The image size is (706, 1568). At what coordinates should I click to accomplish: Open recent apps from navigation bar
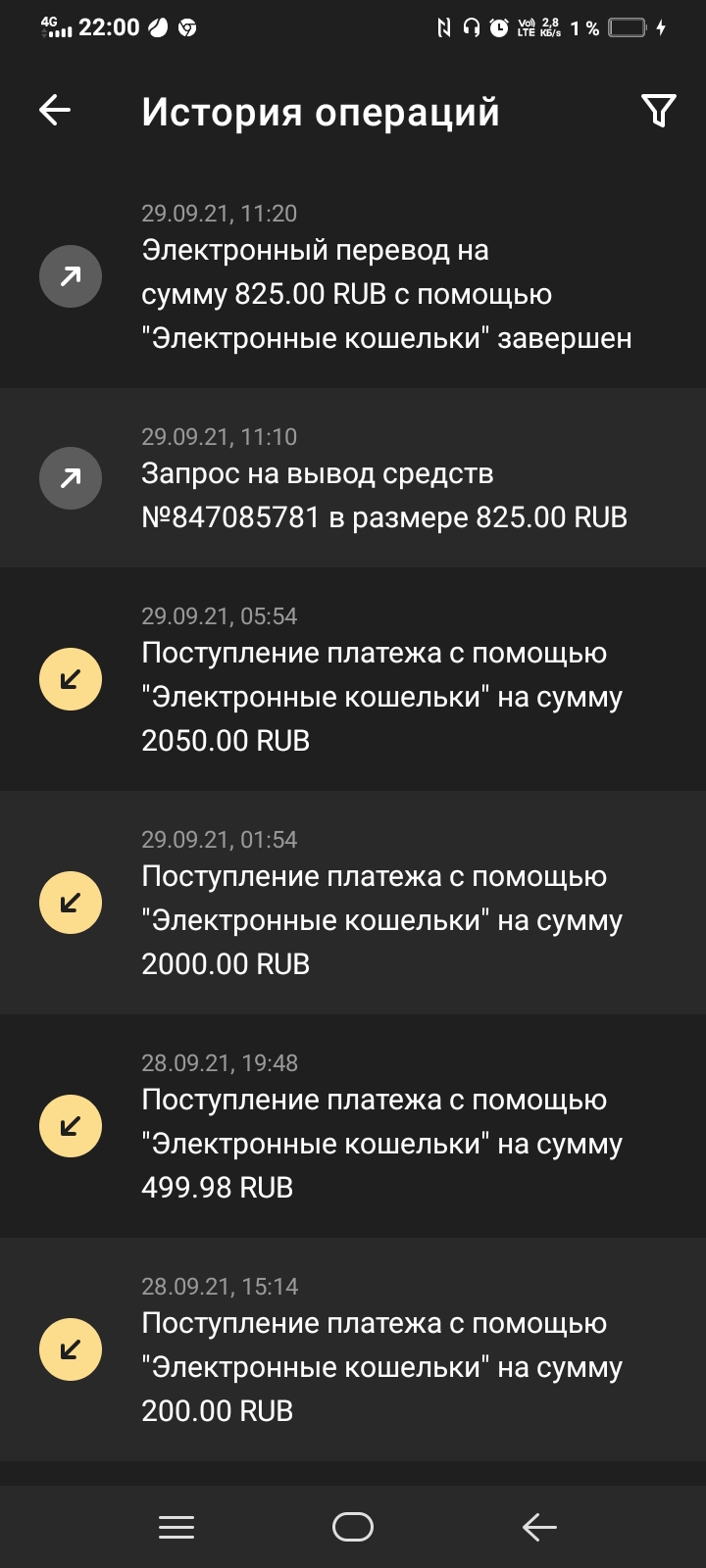tap(176, 1527)
